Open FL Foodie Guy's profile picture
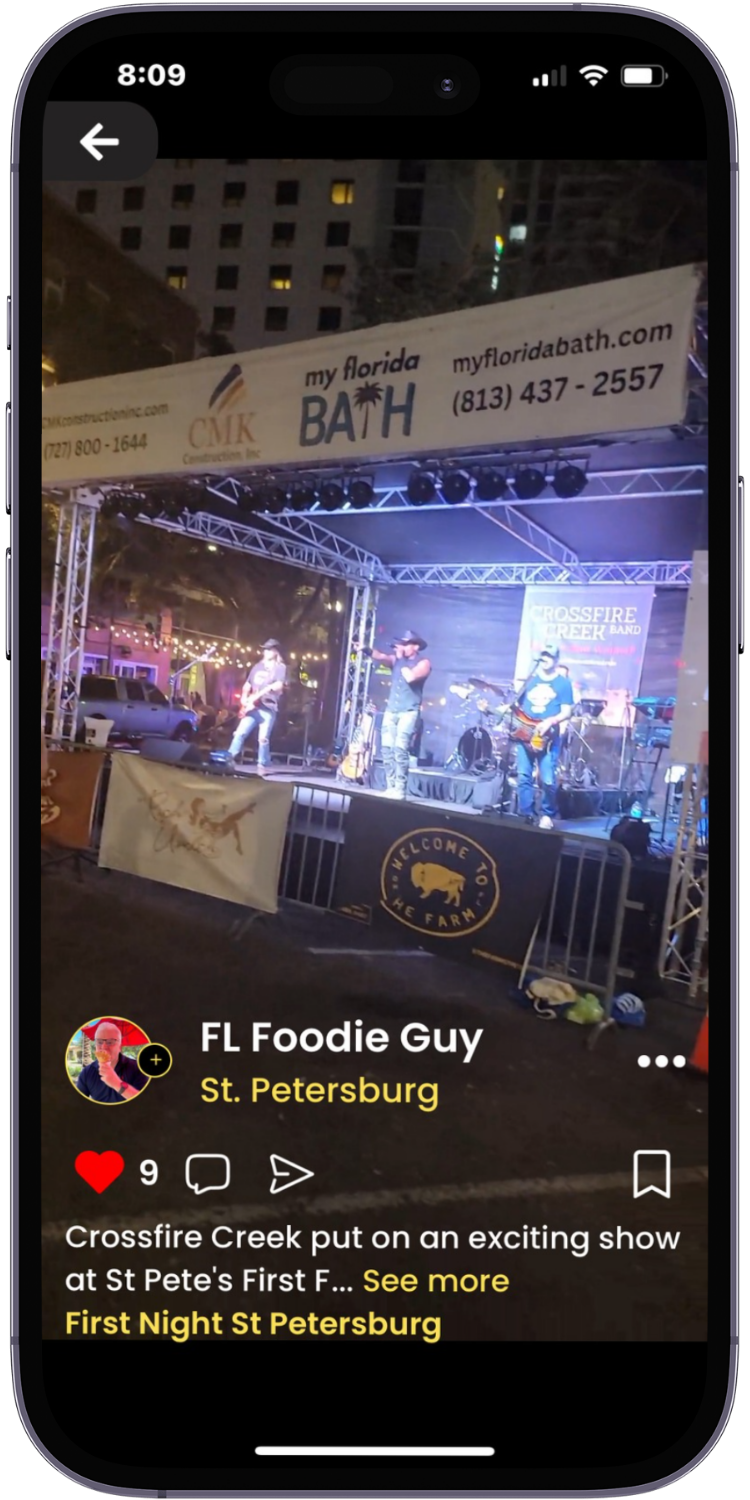Image resolution: width=750 pixels, height=1500 pixels. point(108,1060)
